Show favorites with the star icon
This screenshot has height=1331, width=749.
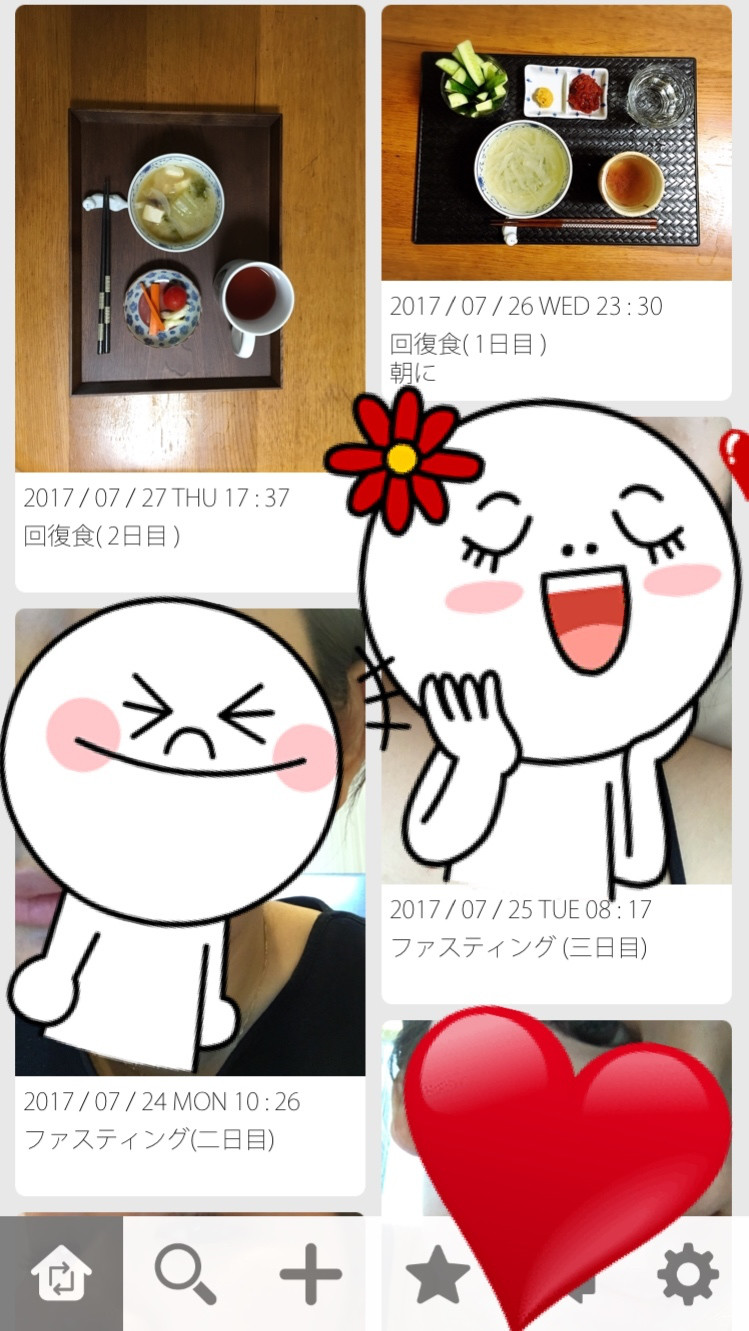437,1274
